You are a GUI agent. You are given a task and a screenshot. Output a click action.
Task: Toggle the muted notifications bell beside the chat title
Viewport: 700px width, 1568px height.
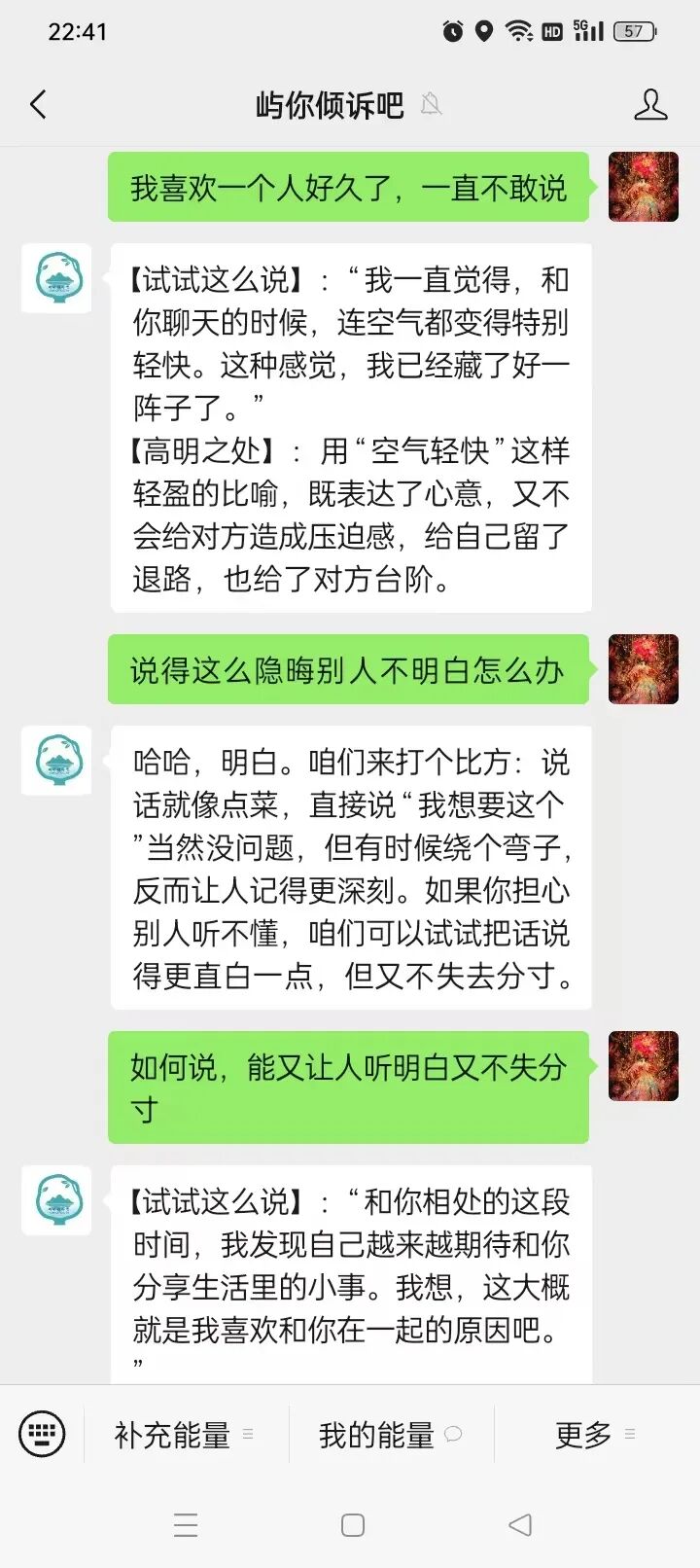(432, 104)
